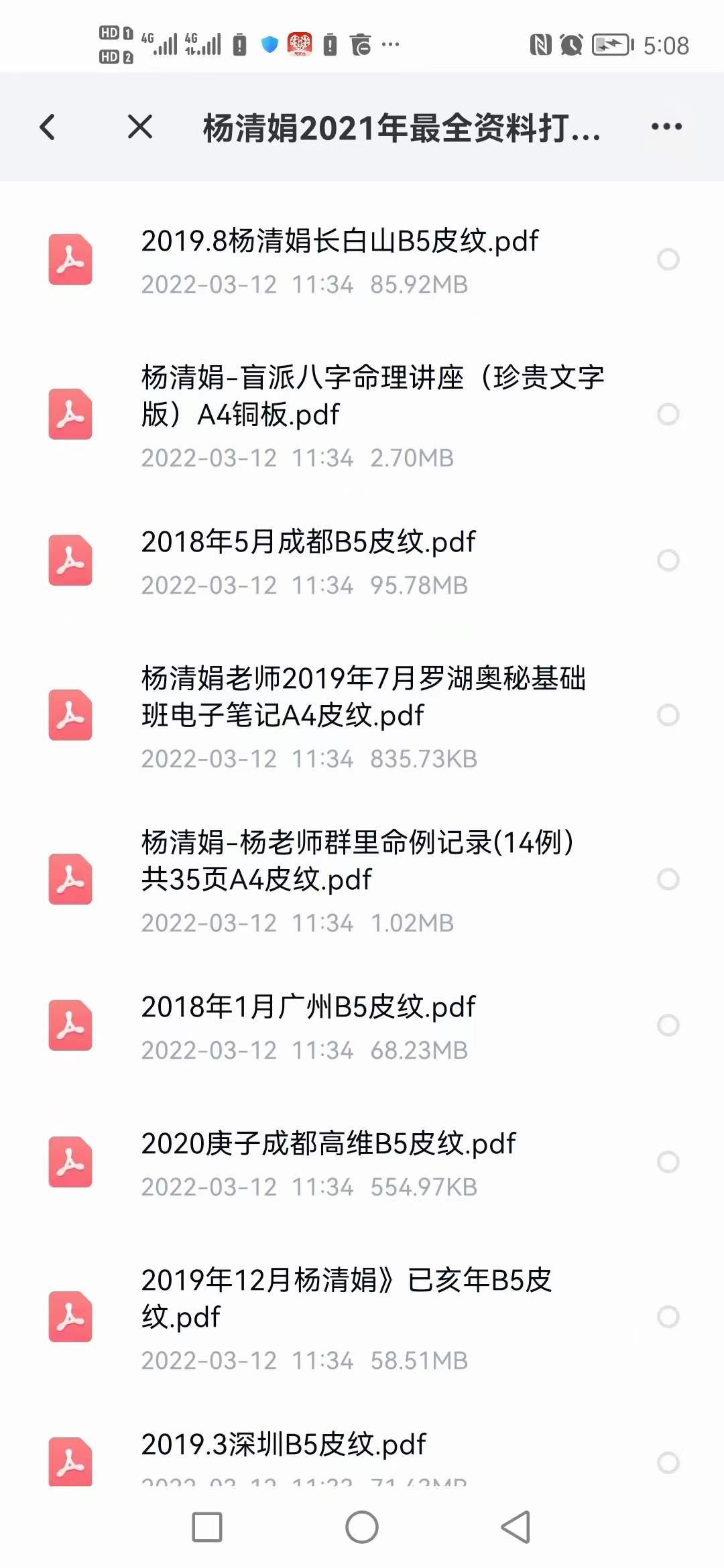Open 2018年1月广州B5皮纹.pdf
Image resolution: width=724 pixels, height=1568 pixels.
[362, 1026]
